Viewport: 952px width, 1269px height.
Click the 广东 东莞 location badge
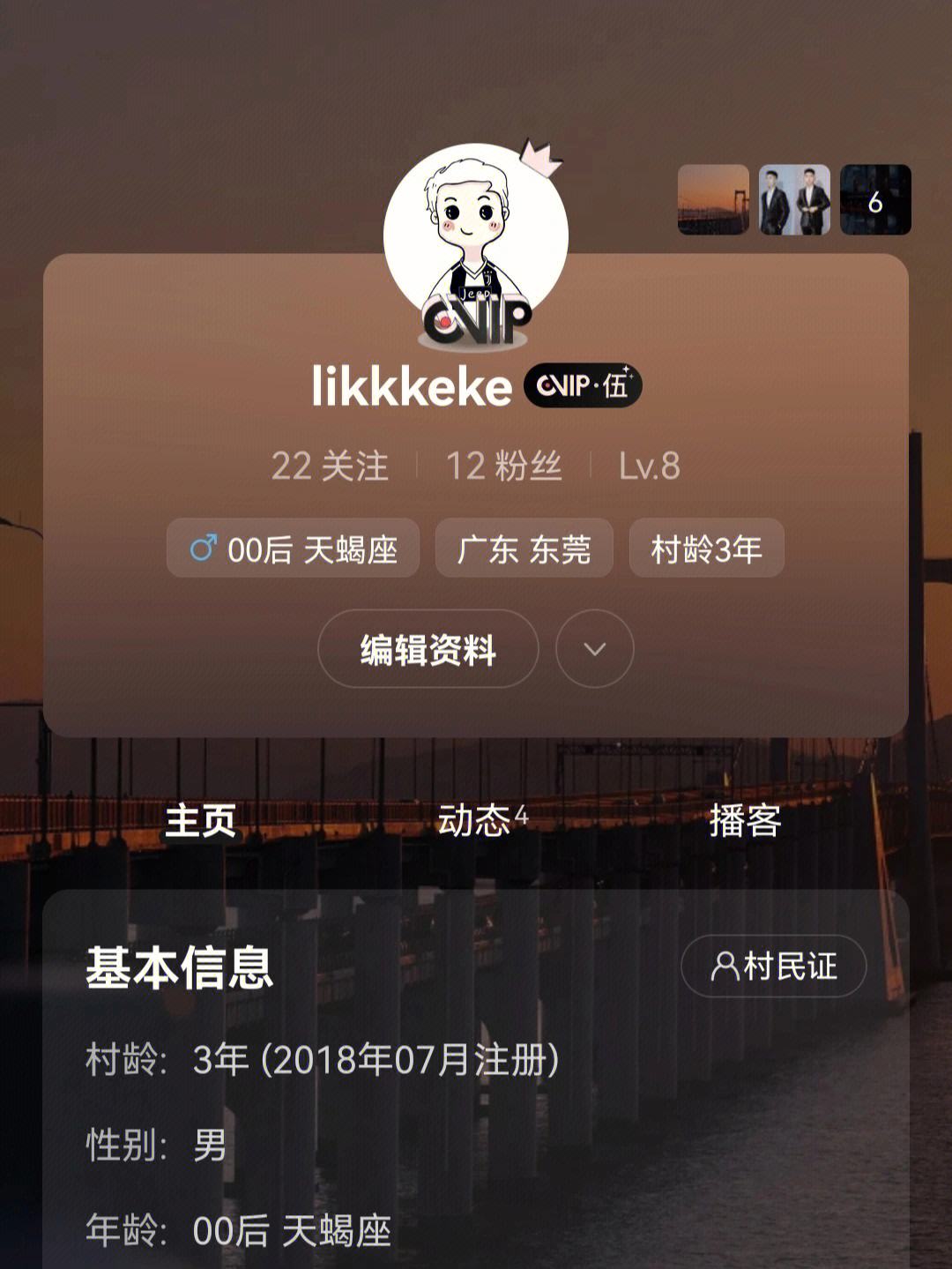pos(524,548)
